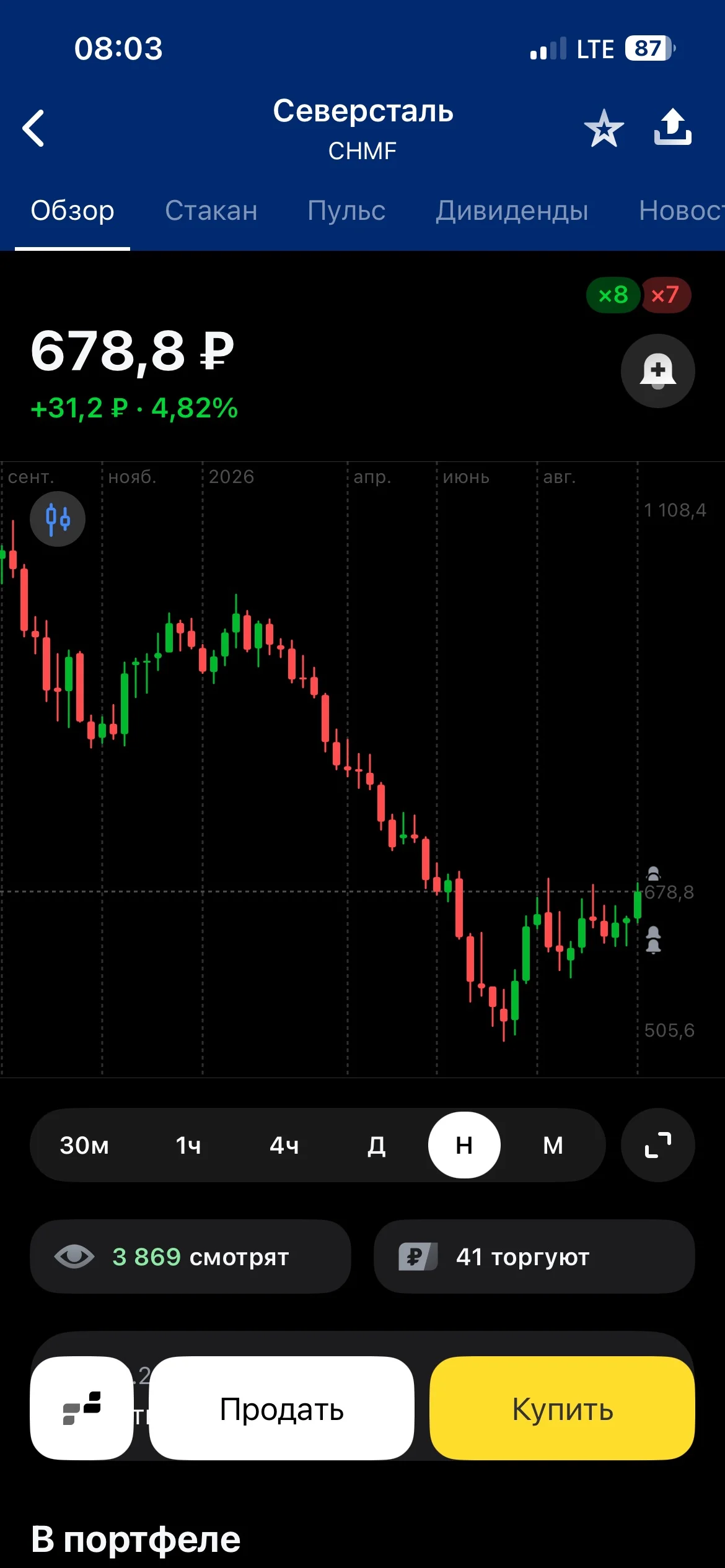The image size is (725, 1568).
Task: Switch the chart to the М interval
Action: 553,1145
